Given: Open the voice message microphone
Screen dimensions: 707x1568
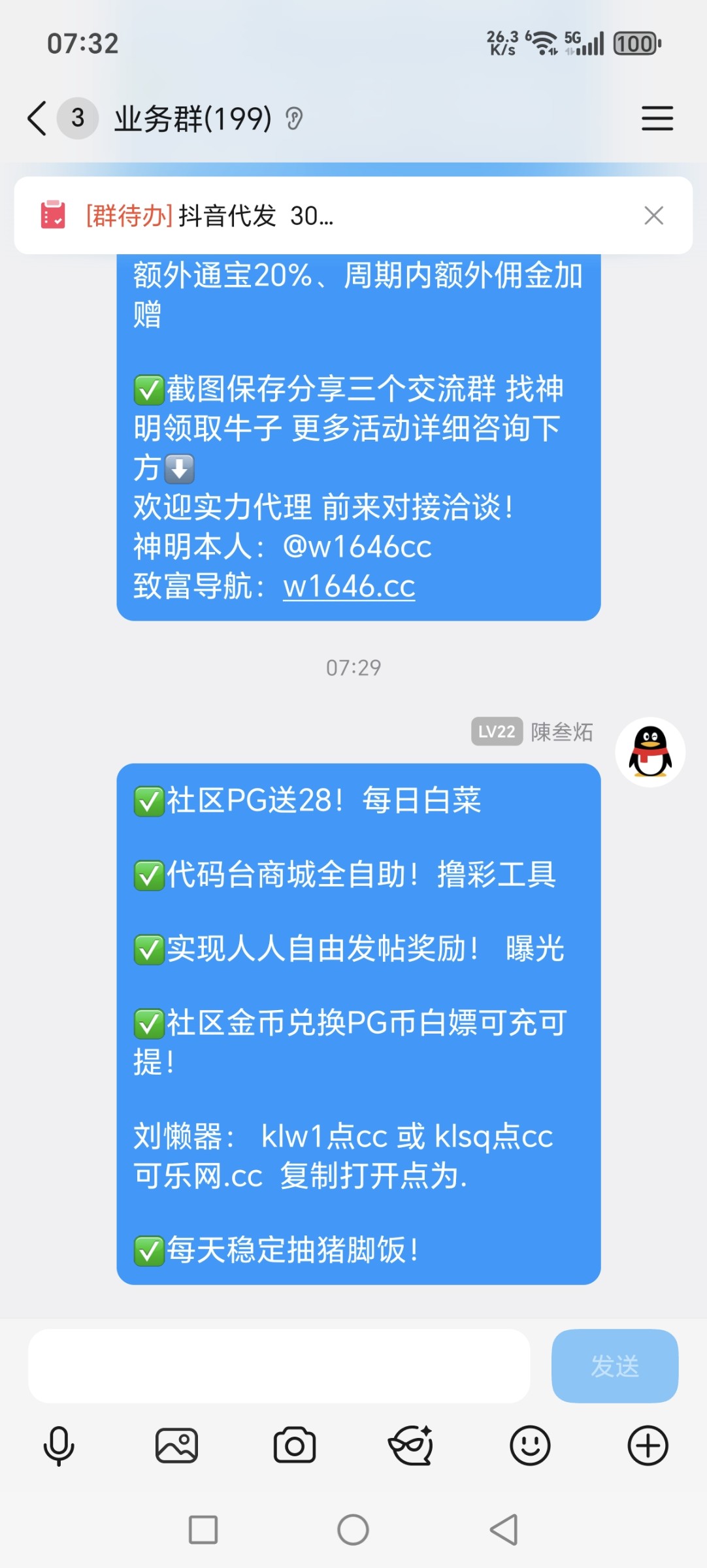Looking at the screenshot, I should [58, 1445].
